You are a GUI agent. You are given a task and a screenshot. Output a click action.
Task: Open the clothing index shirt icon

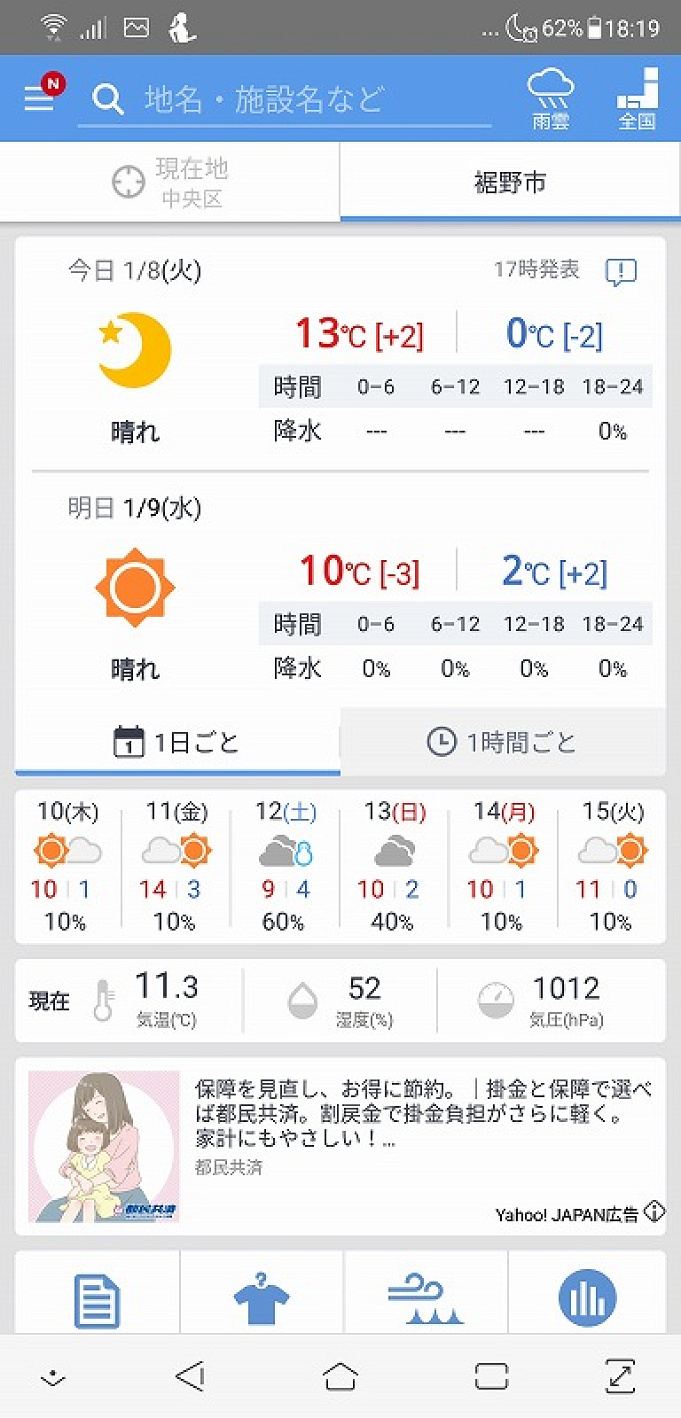(x=262, y=1299)
